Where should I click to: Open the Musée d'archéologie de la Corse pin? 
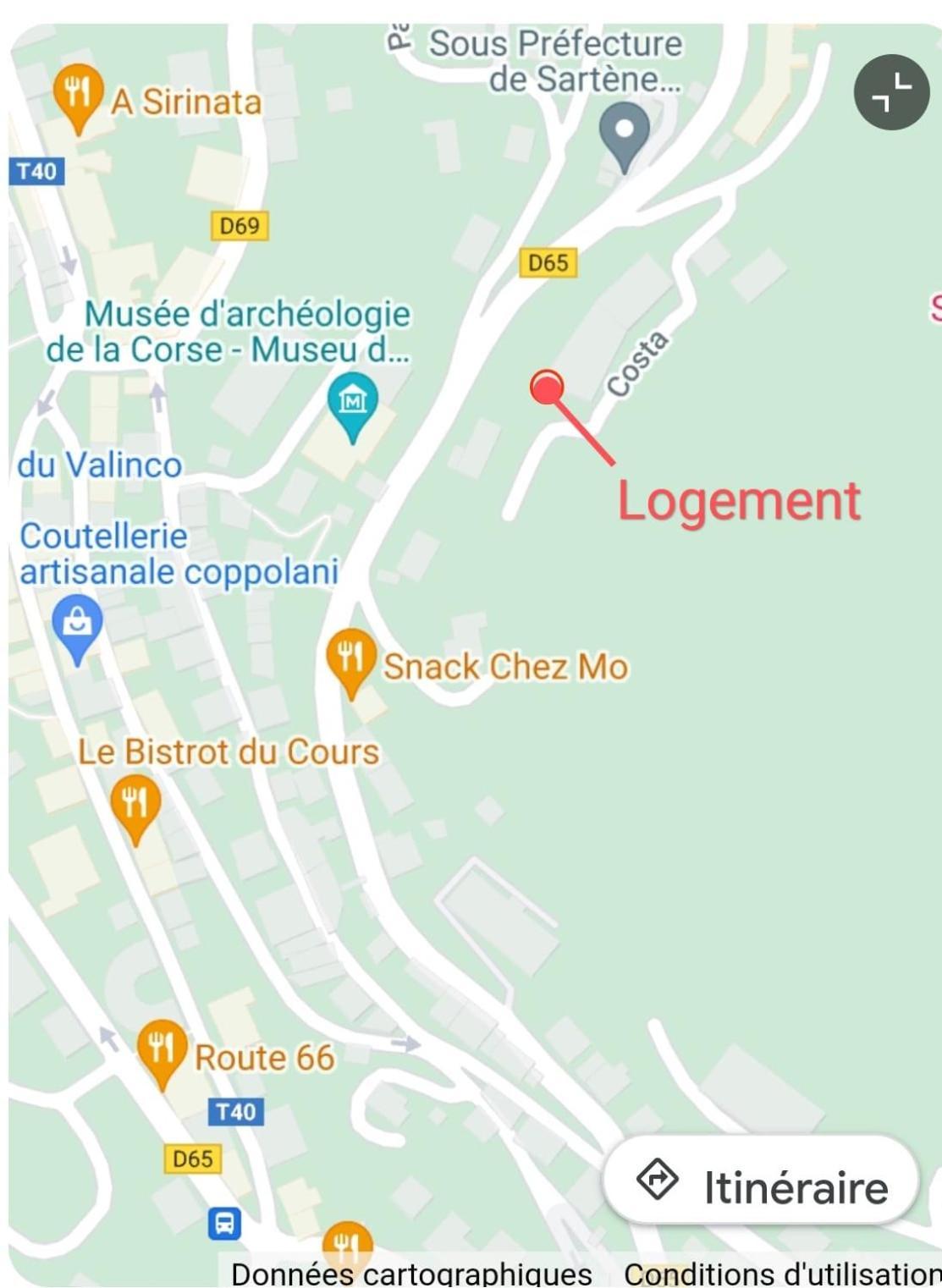pos(352,402)
